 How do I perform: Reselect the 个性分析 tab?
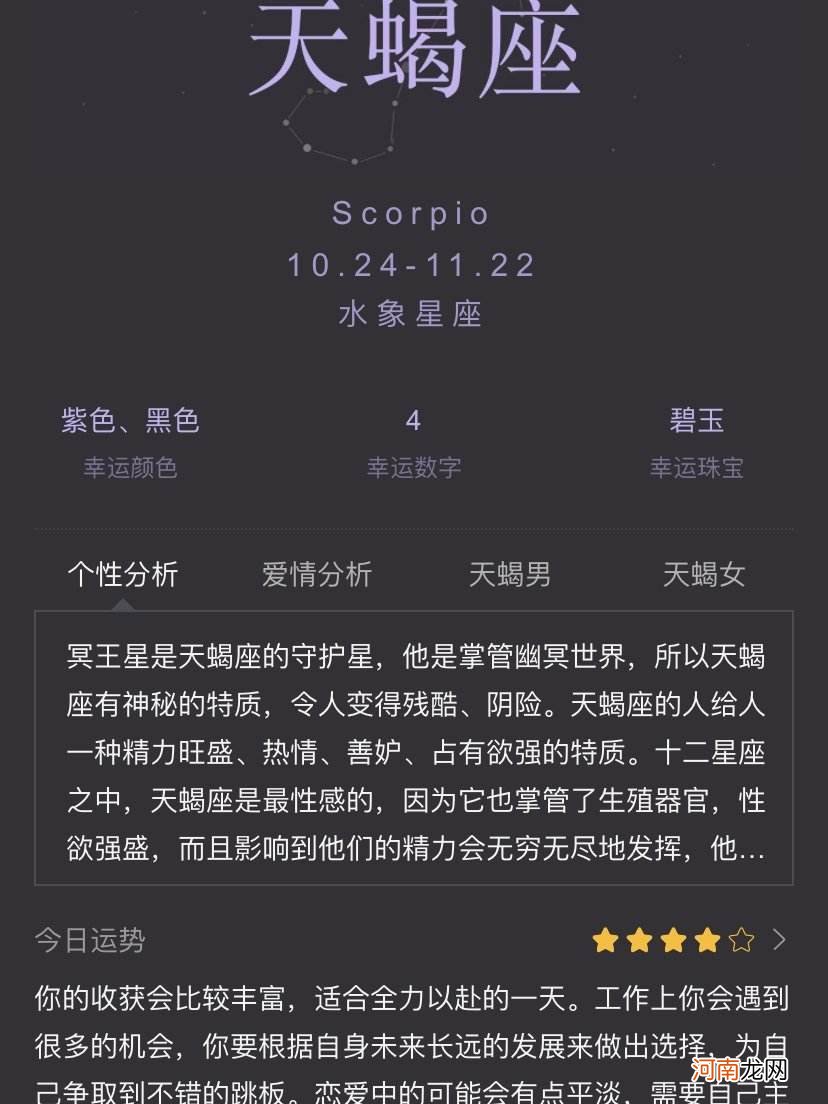(122, 575)
